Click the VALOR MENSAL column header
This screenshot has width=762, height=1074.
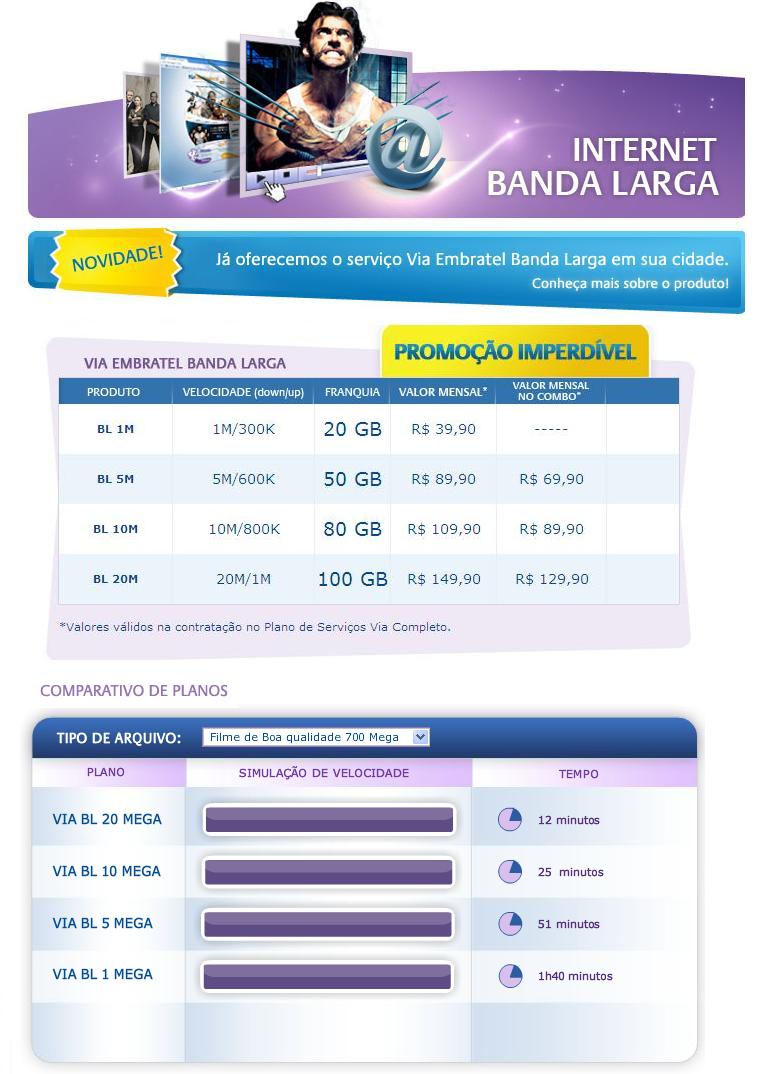click(443, 391)
